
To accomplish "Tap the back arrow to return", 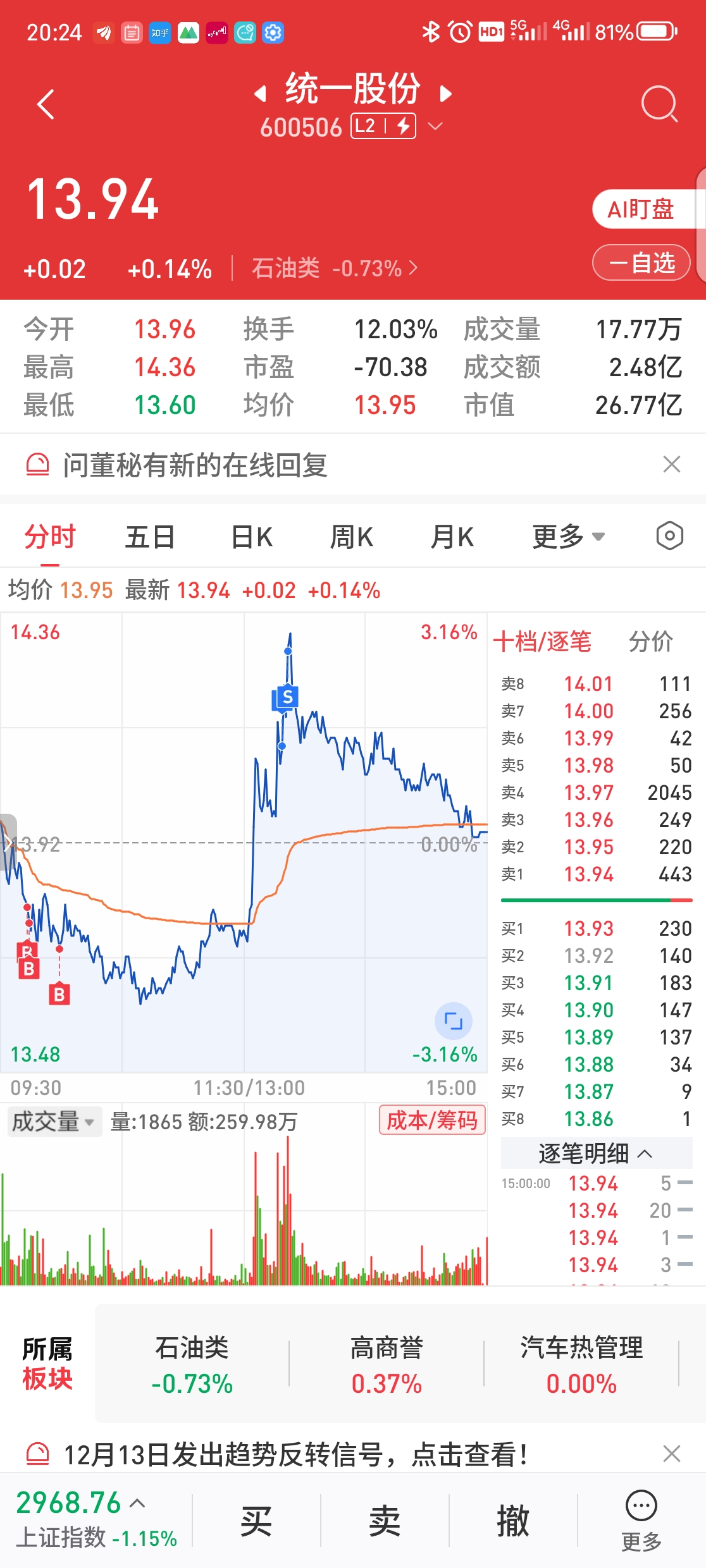I will coord(46,103).
